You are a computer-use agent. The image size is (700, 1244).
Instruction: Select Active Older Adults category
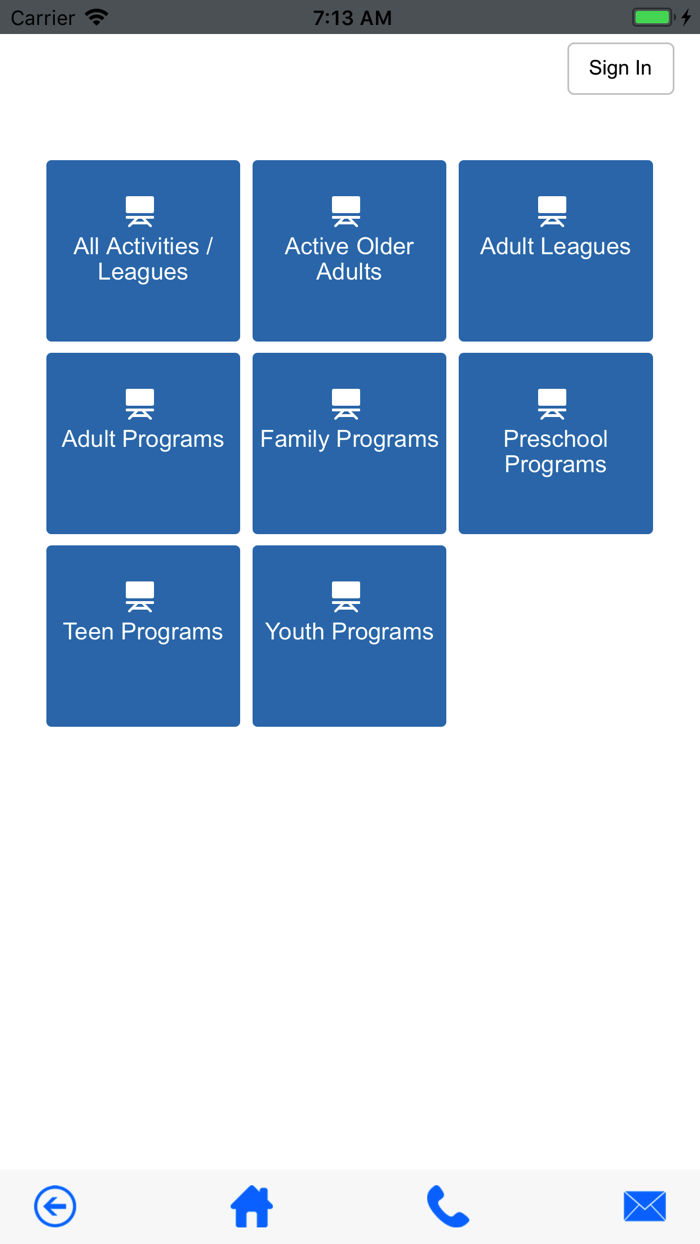349,251
